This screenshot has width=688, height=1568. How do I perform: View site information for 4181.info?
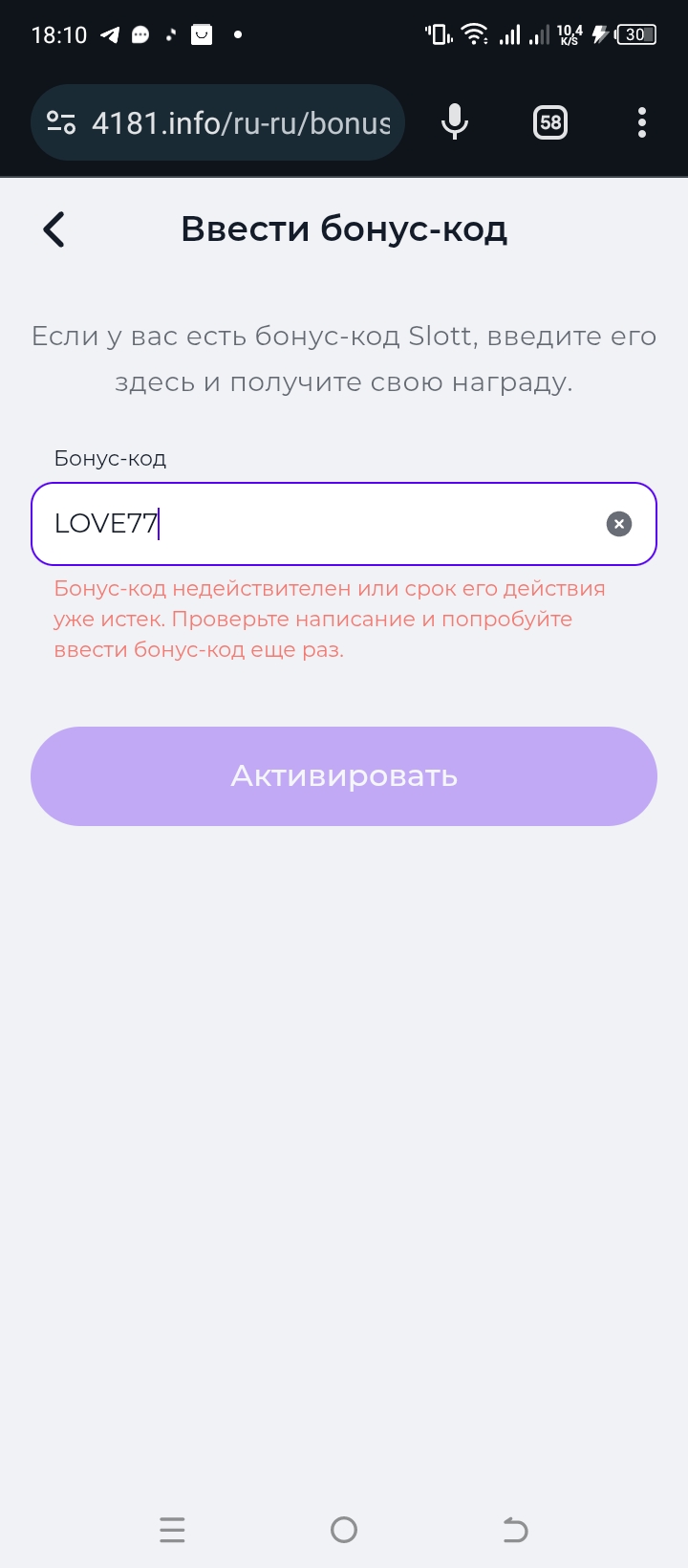click(x=61, y=122)
